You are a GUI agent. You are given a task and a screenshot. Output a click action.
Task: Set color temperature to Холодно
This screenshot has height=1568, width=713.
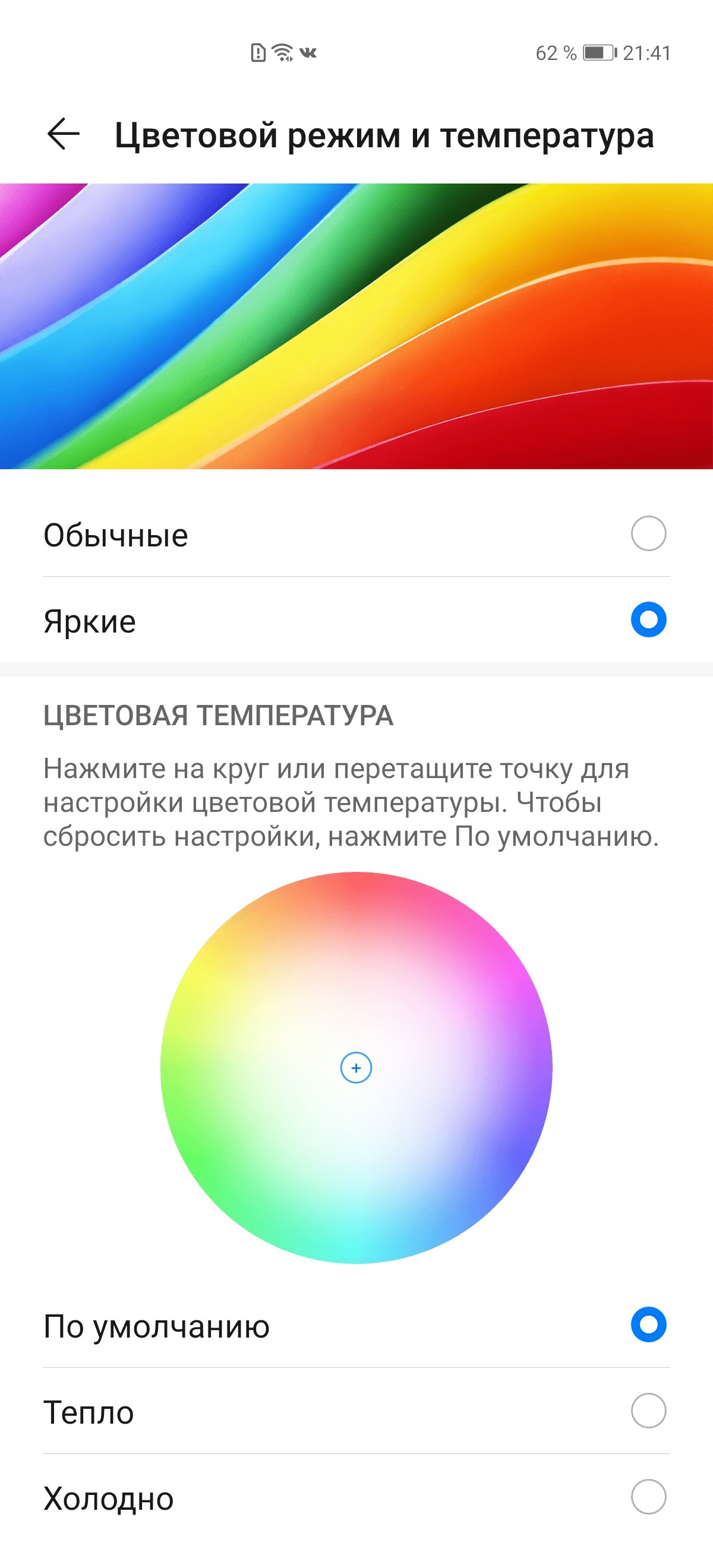[648, 1497]
